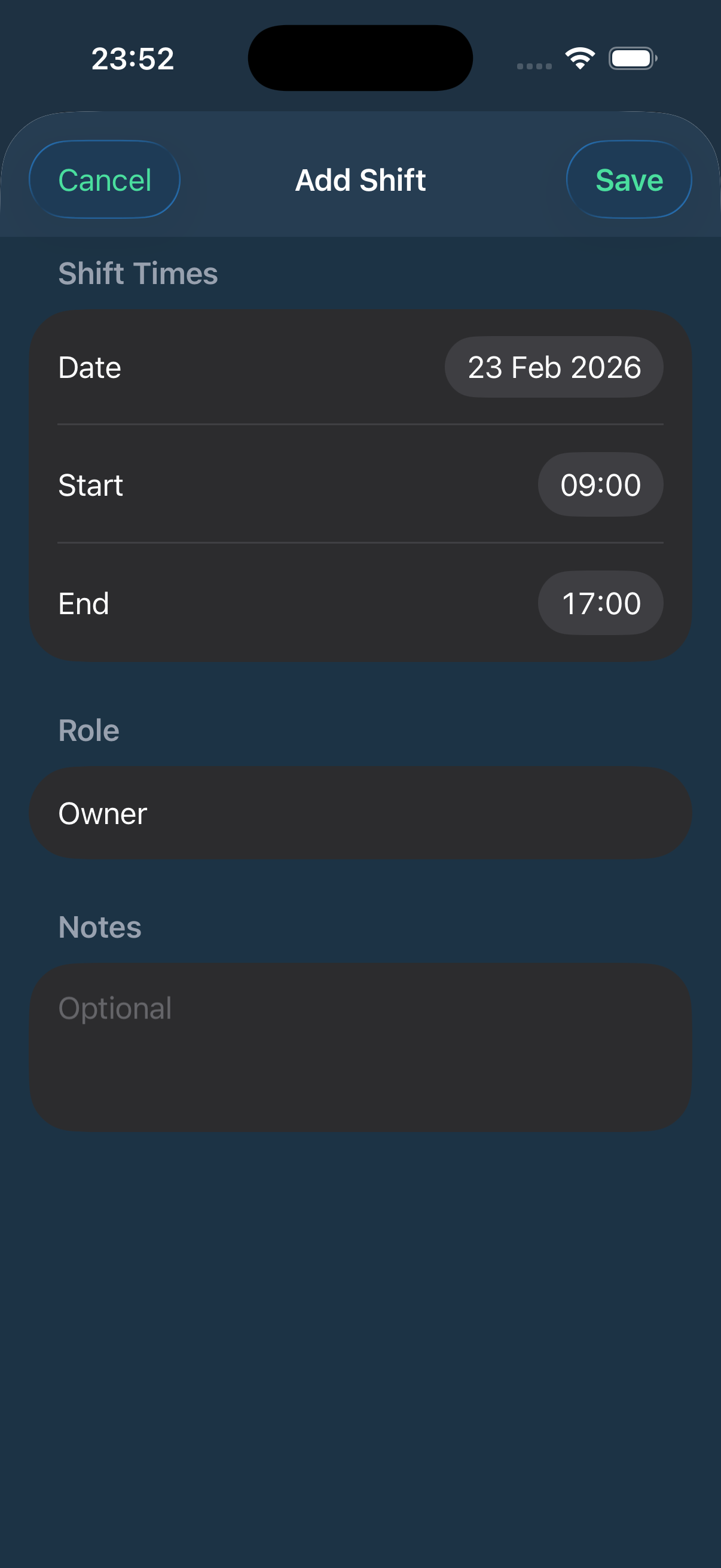Tap the End row label
Viewport: 721px width, 1568px height.
point(83,603)
